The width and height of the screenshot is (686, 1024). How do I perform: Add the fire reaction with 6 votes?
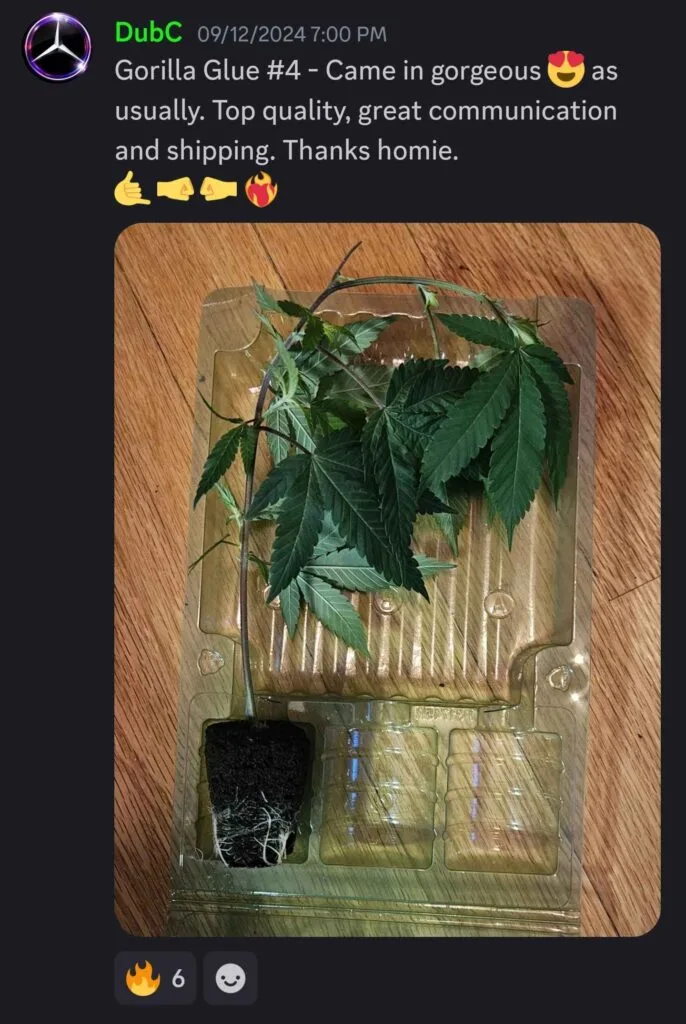(155, 978)
